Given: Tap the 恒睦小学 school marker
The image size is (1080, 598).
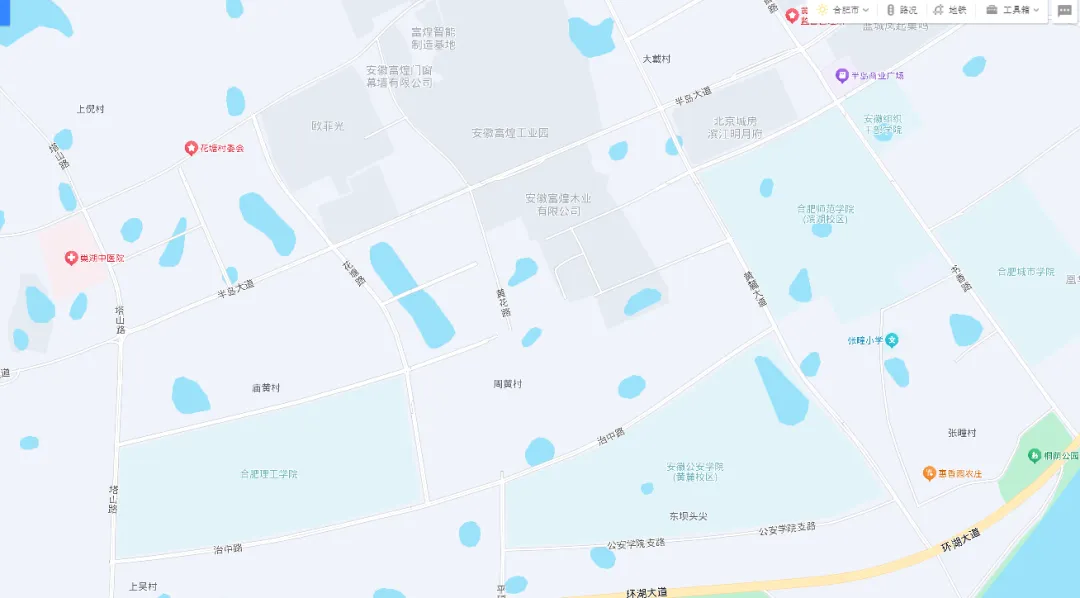Looking at the screenshot, I should (892, 340).
